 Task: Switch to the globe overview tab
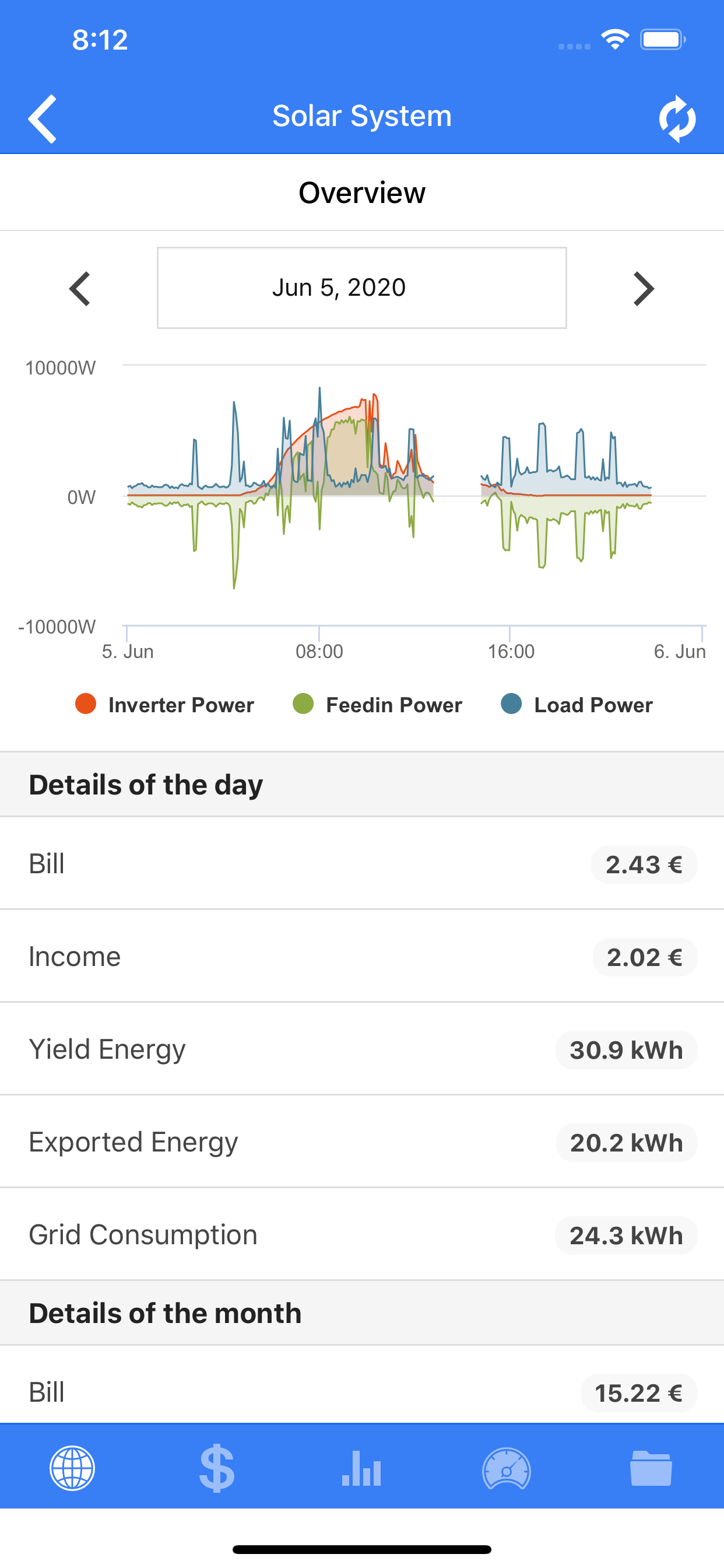click(x=72, y=1468)
